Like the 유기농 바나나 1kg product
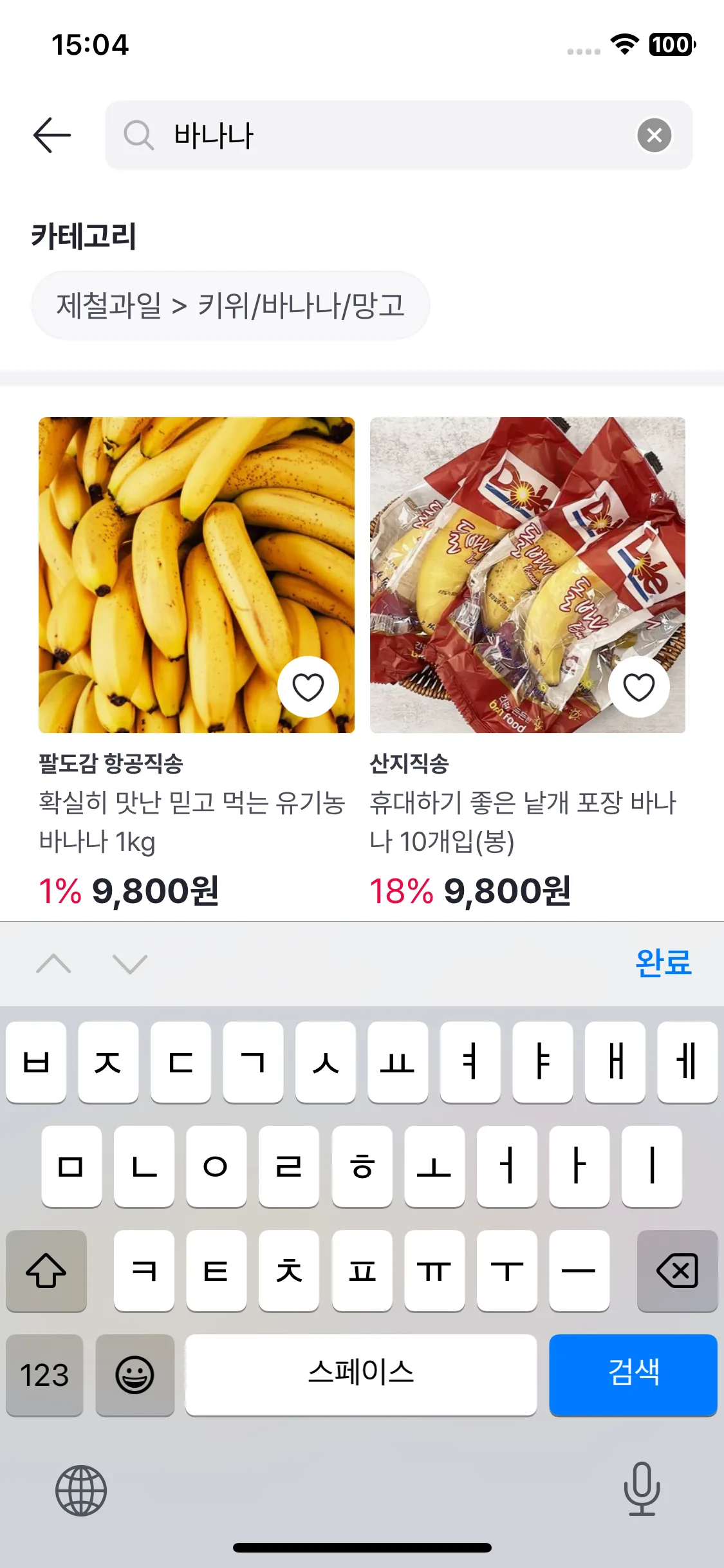 tap(308, 687)
